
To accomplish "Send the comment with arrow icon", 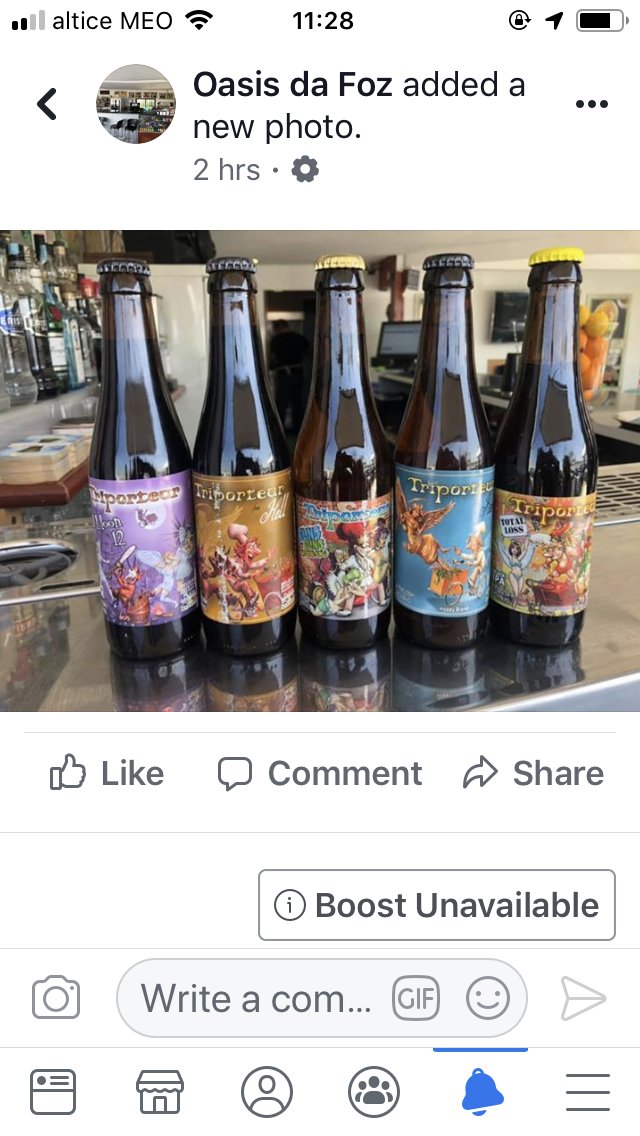I will pyautogui.click(x=582, y=998).
